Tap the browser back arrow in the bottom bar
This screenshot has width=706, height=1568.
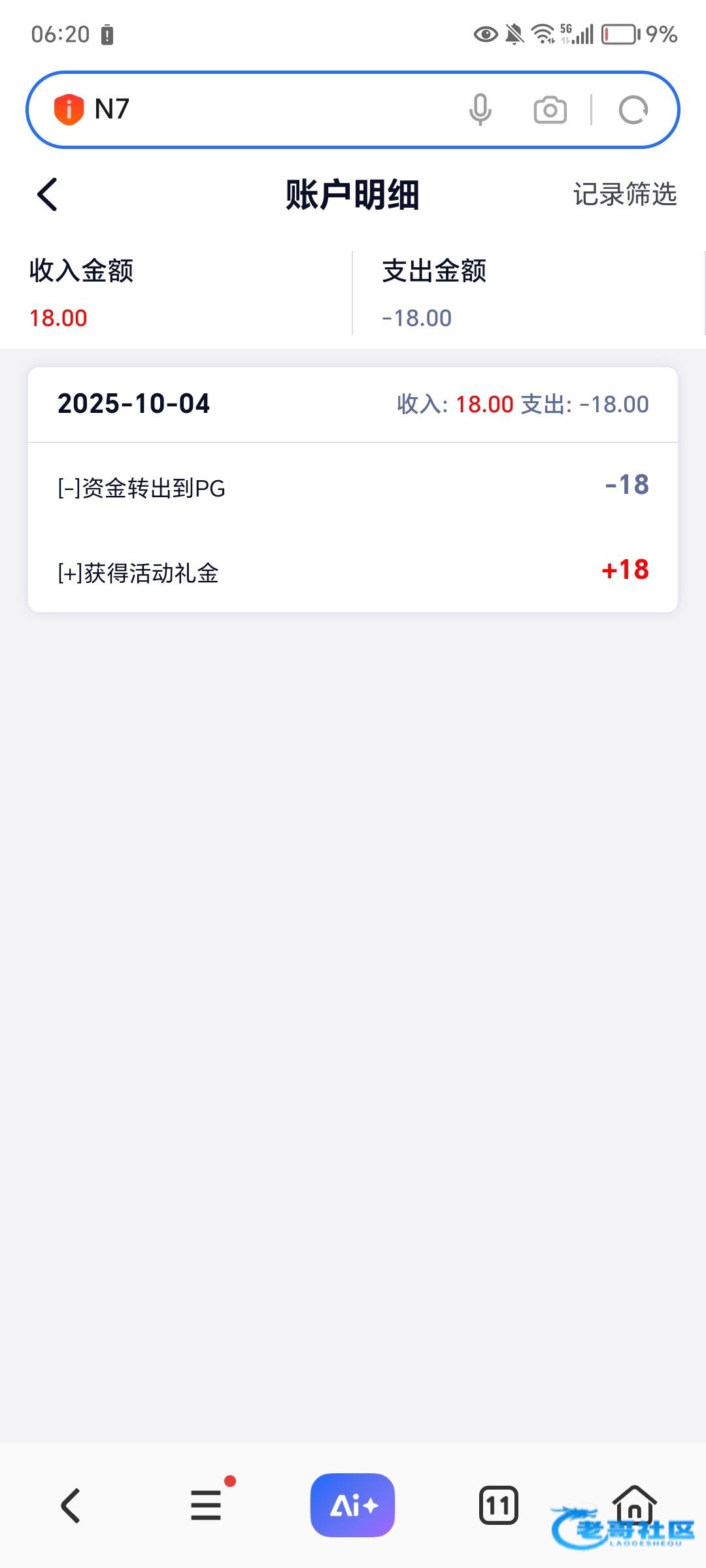tap(71, 1506)
